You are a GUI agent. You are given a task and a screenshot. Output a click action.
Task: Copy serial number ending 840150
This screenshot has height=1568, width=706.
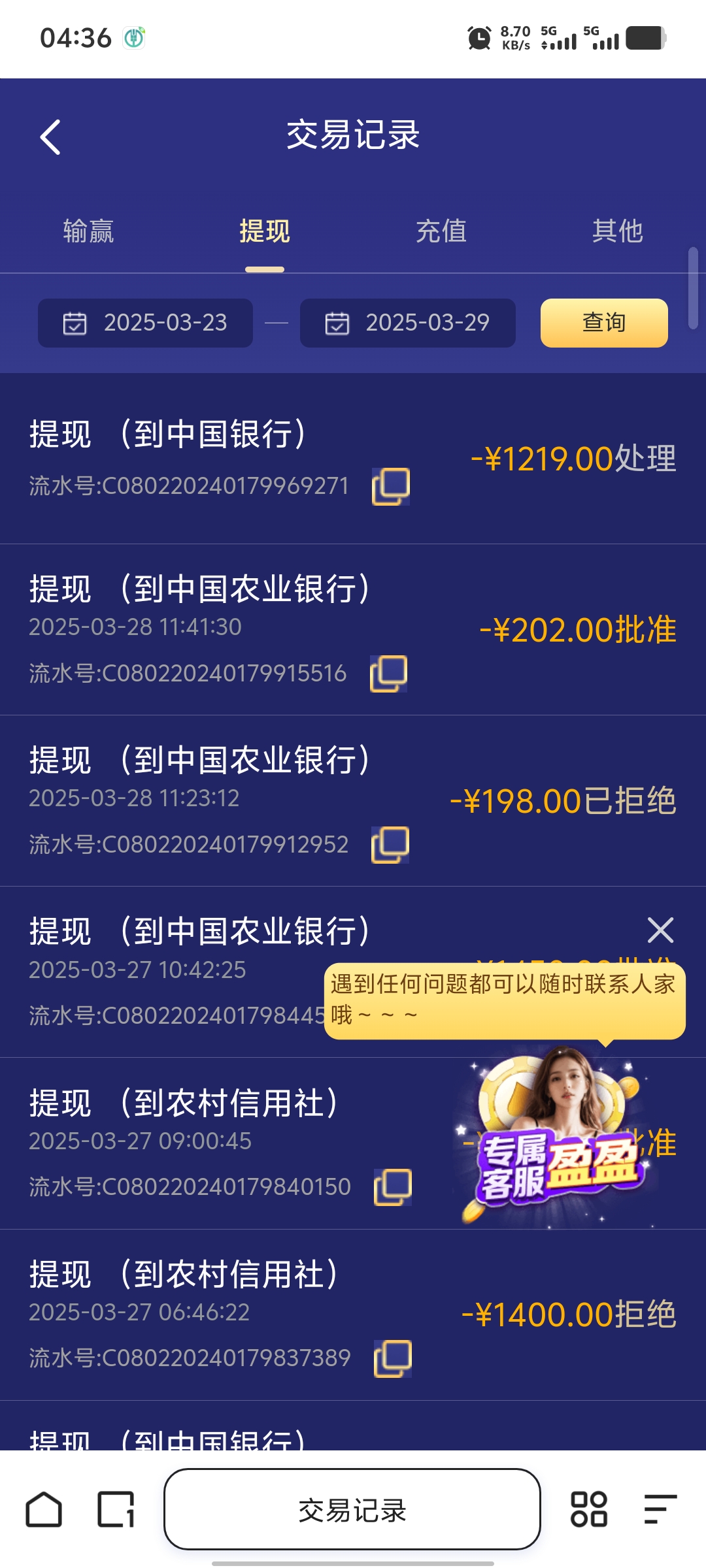[x=392, y=1187]
